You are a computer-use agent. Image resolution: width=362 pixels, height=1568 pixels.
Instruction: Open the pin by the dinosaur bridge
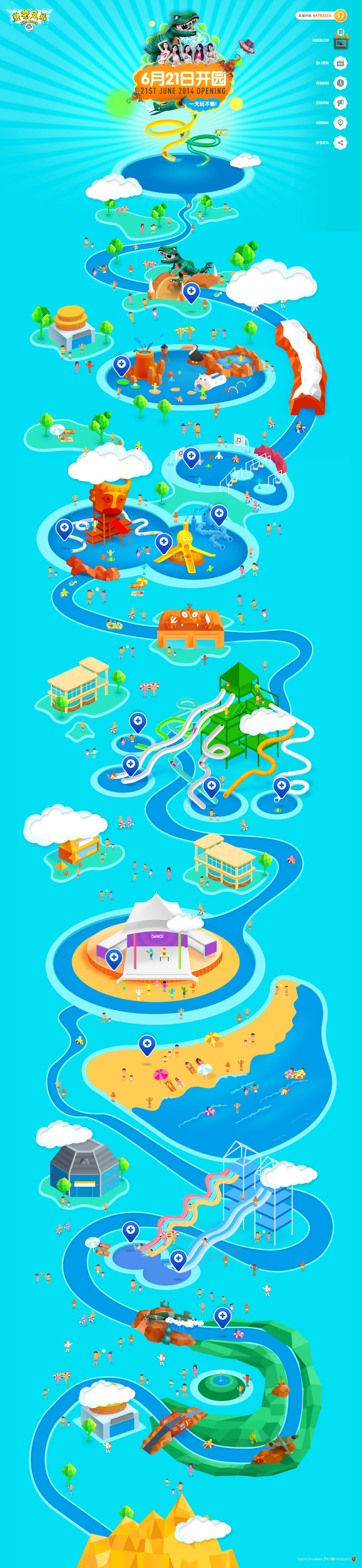coord(191,292)
